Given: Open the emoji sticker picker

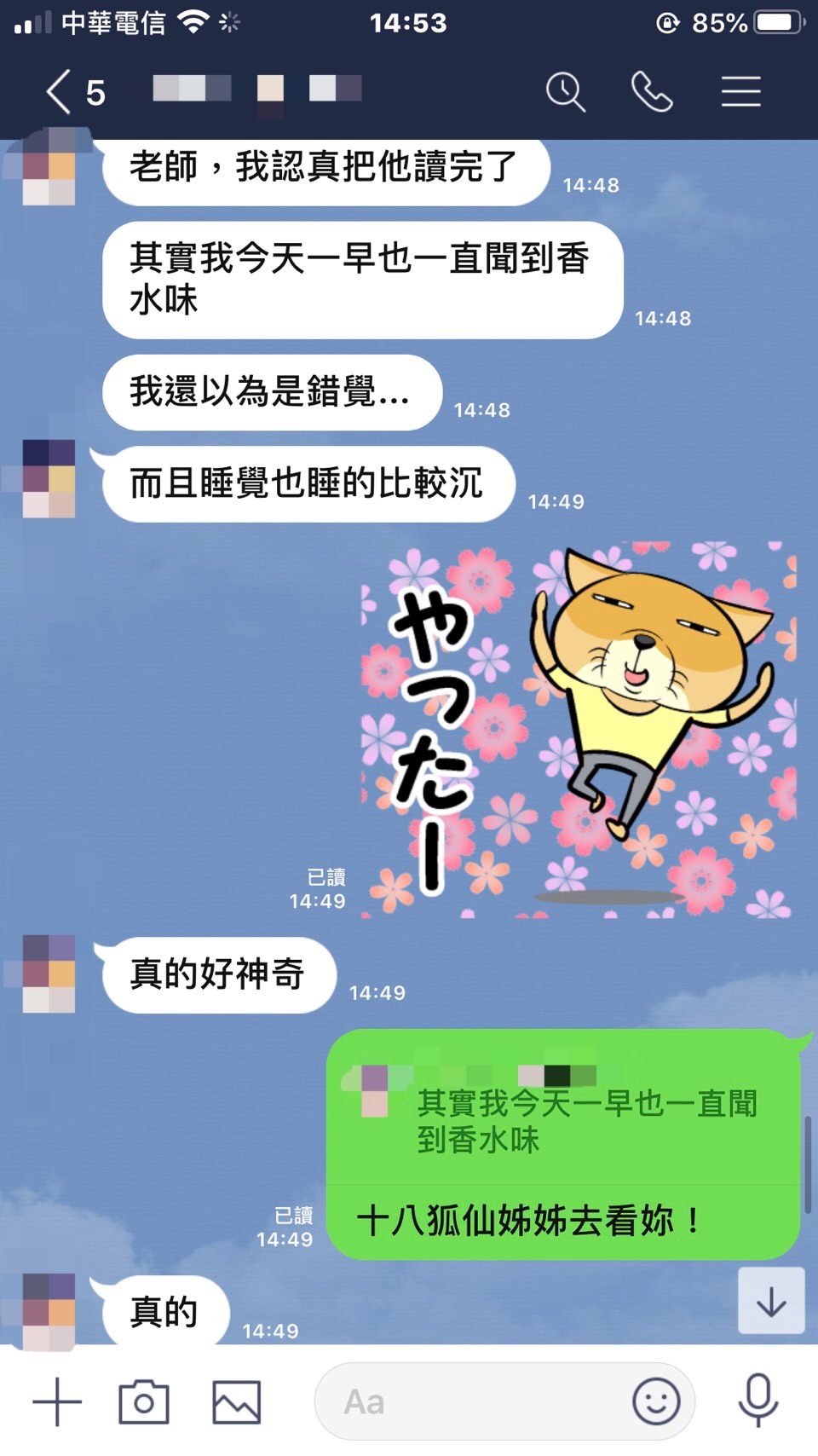Looking at the screenshot, I should [656, 1401].
